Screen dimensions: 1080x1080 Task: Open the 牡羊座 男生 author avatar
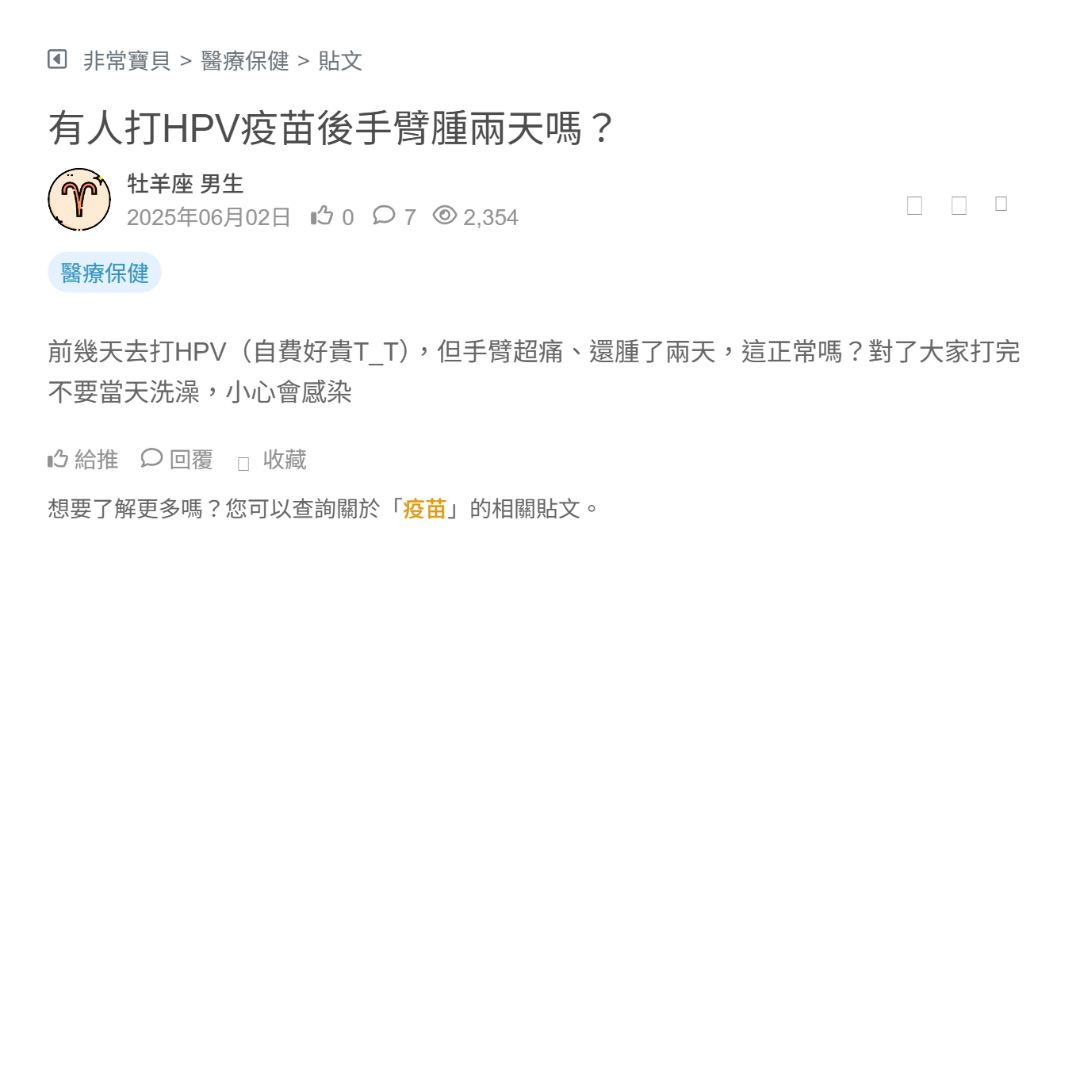[x=79, y=200]
